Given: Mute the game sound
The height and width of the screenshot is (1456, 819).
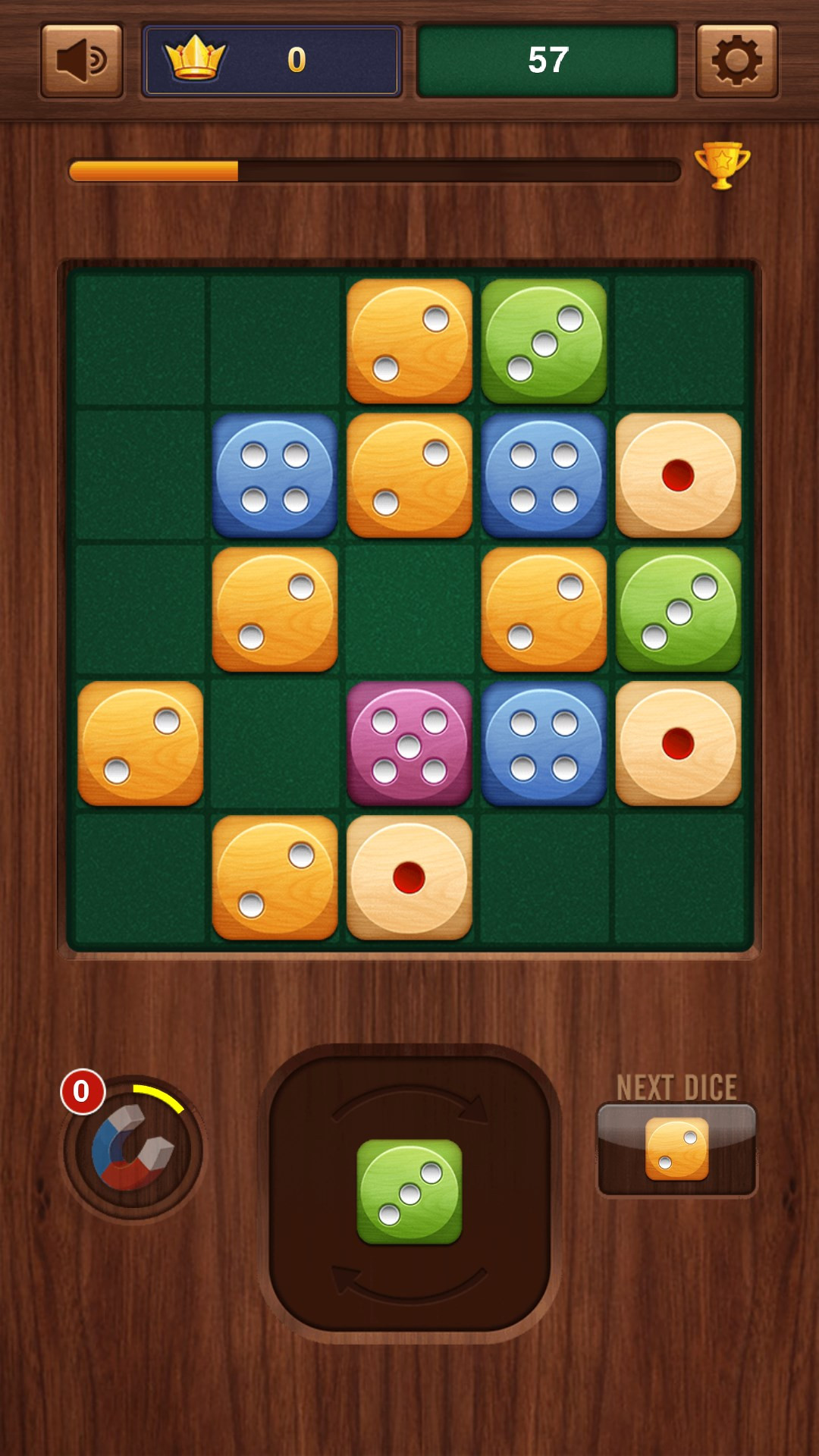Looking at the screenshot, I should tap(82, 61).
